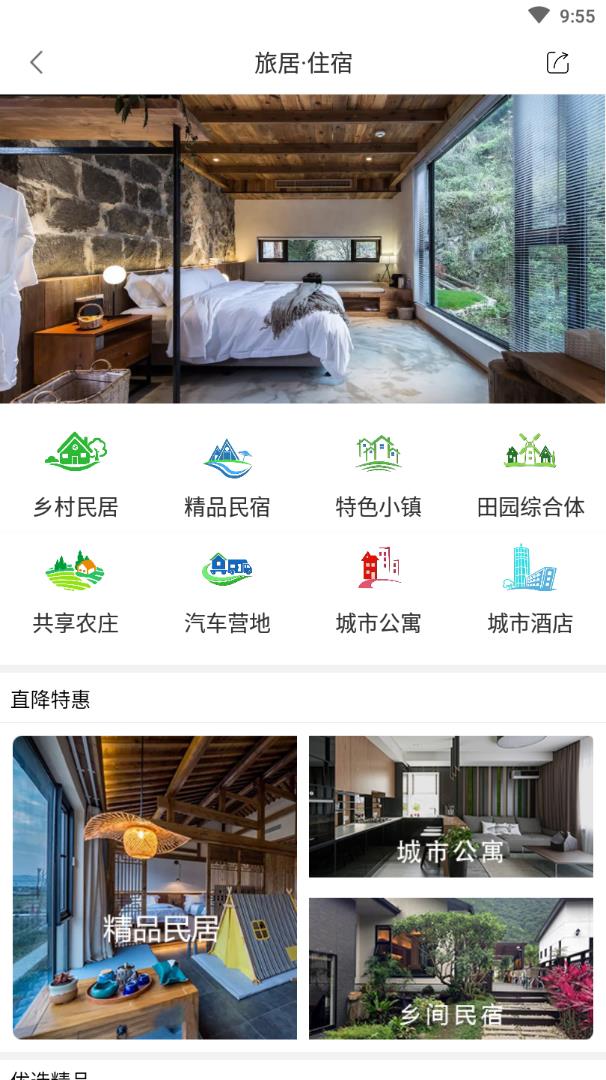
Task: Open the 田园综合体 category
Action: coord(530,475)
